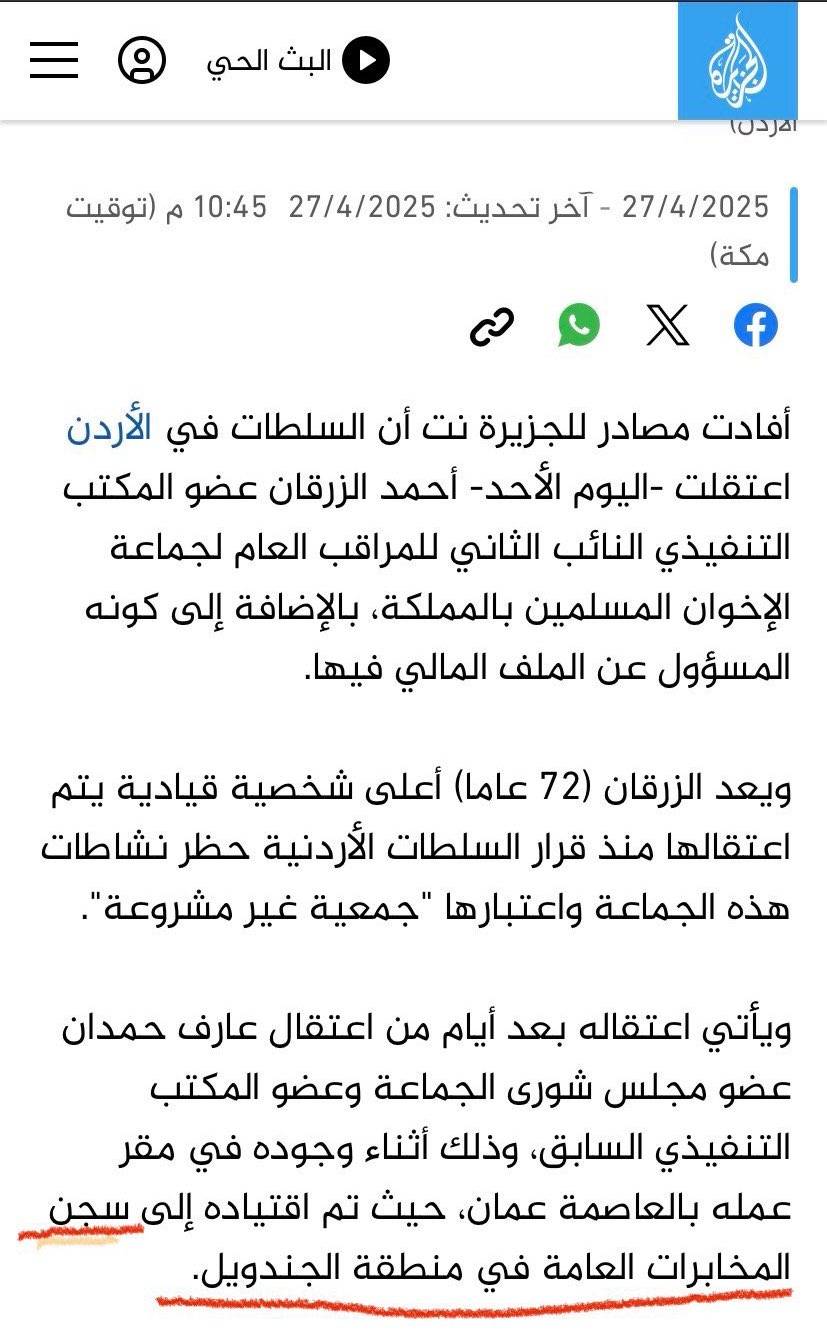Copy the article link
The width and height of the screenshot is (827, 1333).
tap(492, 326)
